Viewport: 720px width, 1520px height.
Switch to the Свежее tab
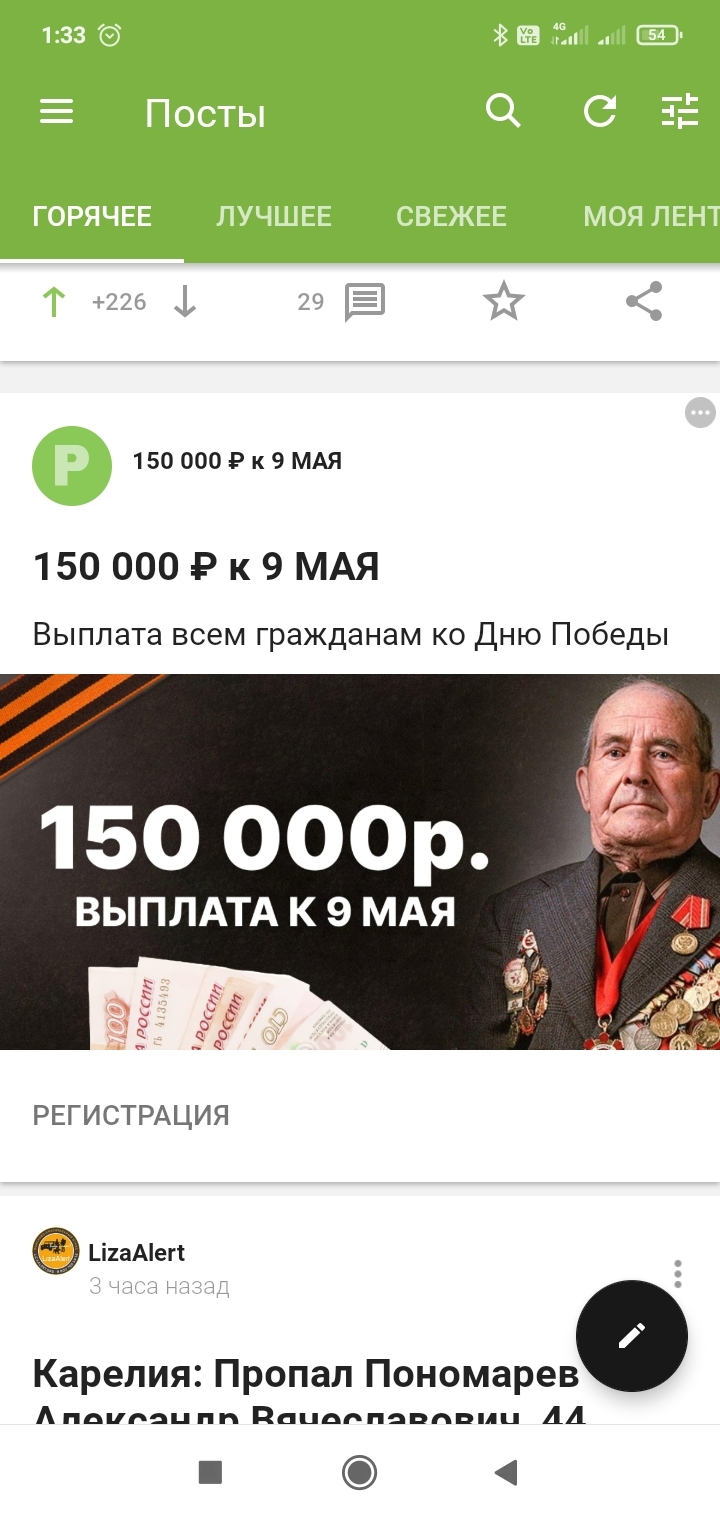[451, 216]
